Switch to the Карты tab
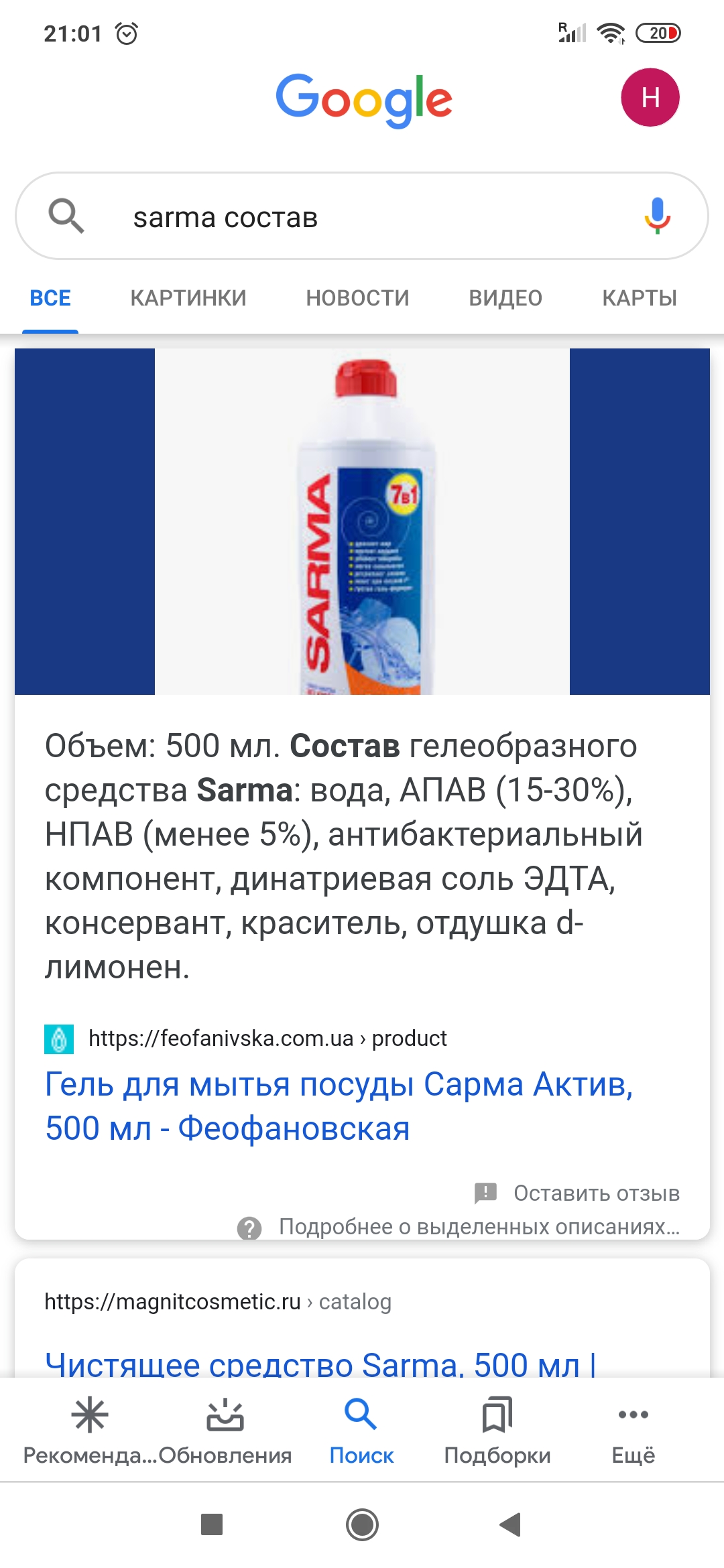 [x=639, y=298]
